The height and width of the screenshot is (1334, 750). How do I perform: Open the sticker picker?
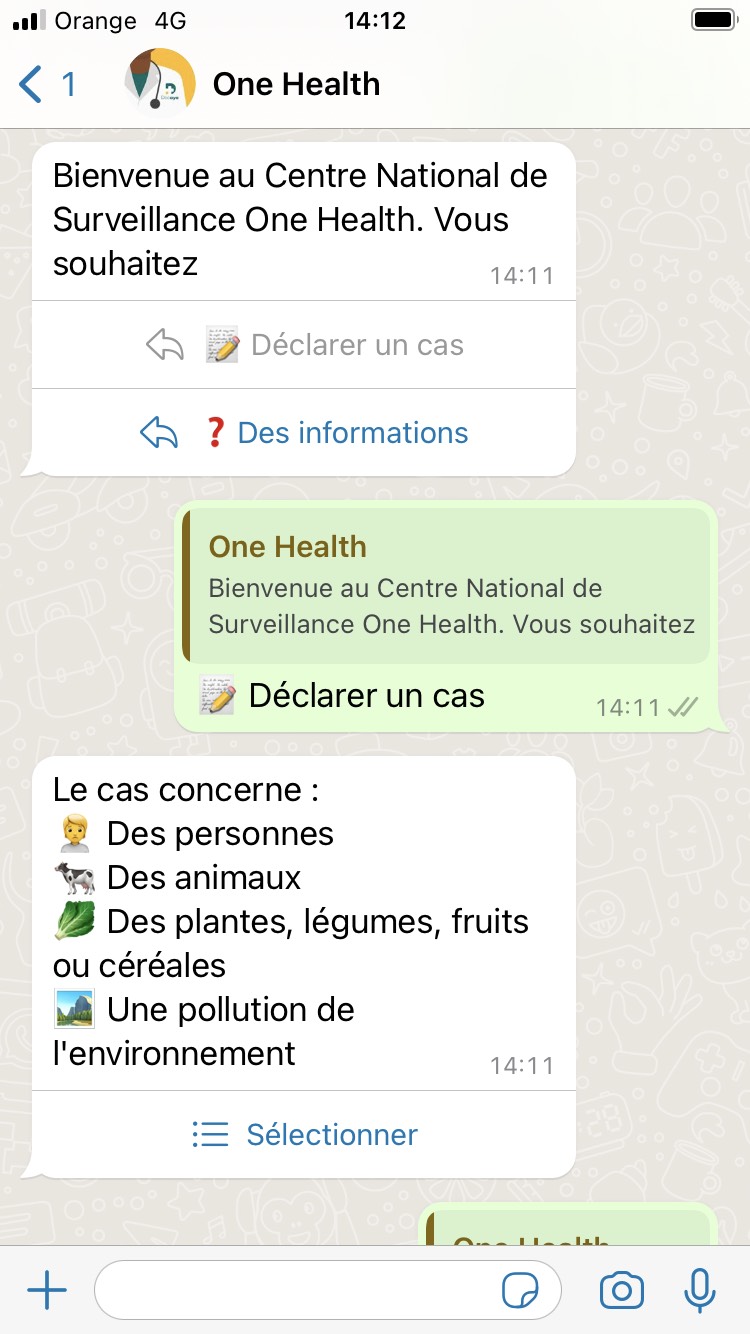pos(520,1291)
